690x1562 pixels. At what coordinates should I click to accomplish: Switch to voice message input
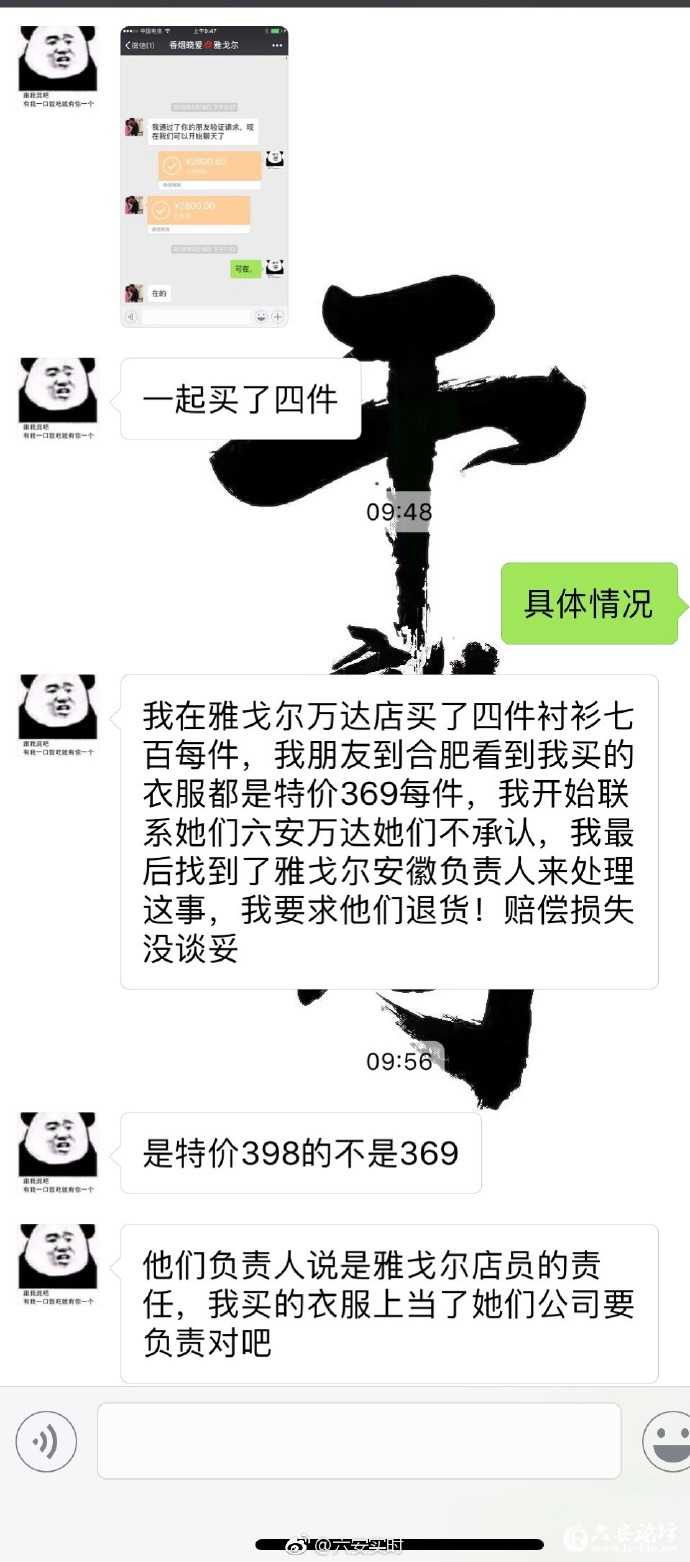click(46, 1441)
